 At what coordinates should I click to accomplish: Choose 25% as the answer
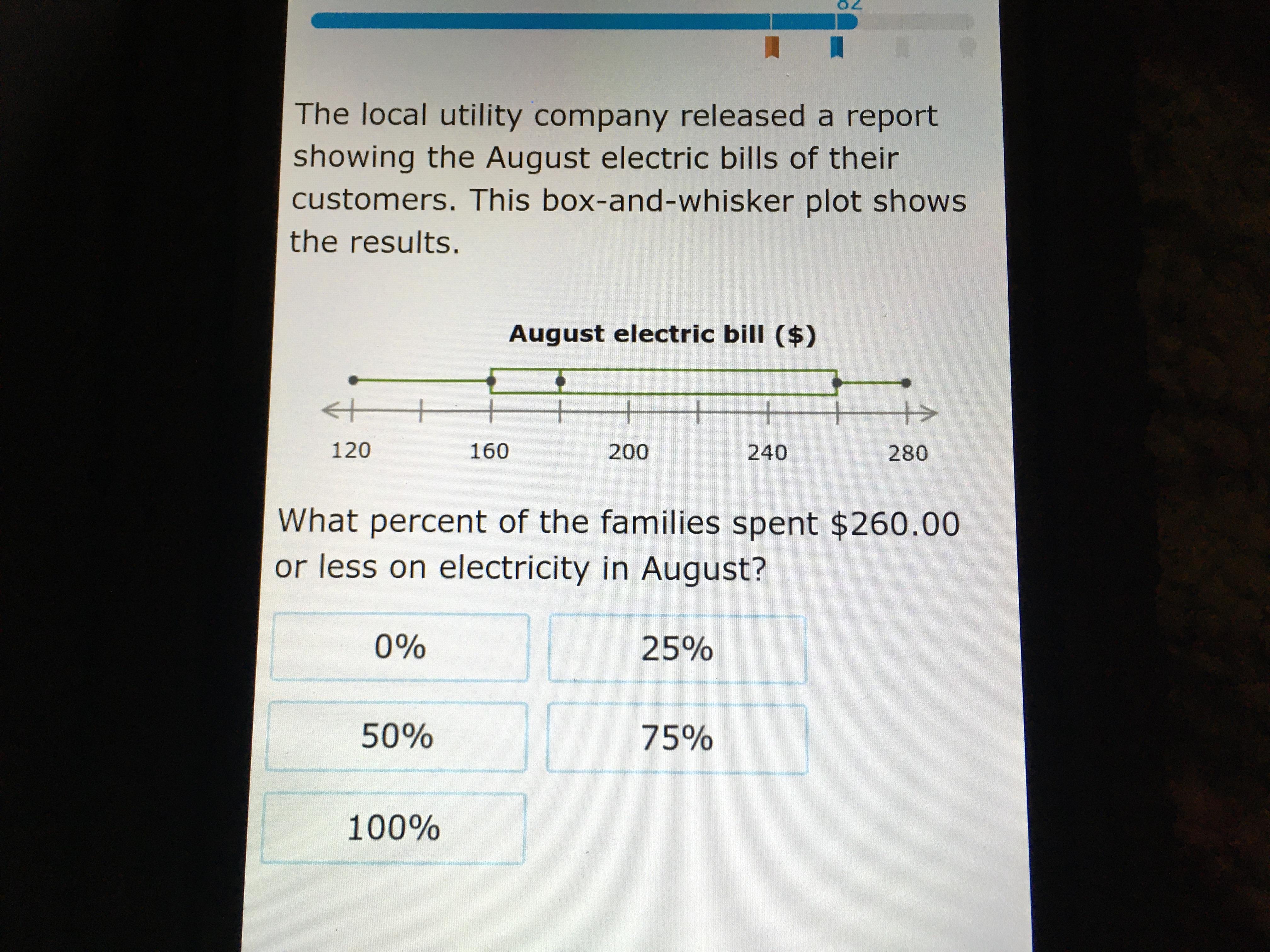pyautogui.click(x=677, y=649)
